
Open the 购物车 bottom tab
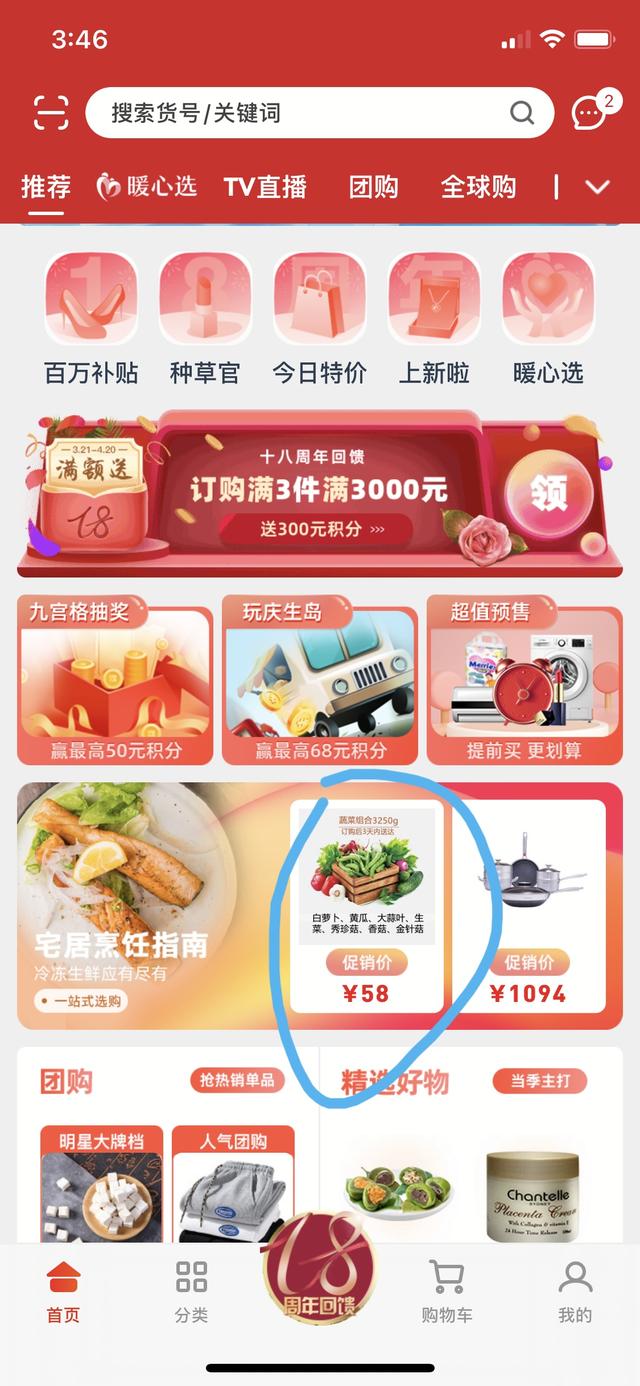[x=446, y=1291]
